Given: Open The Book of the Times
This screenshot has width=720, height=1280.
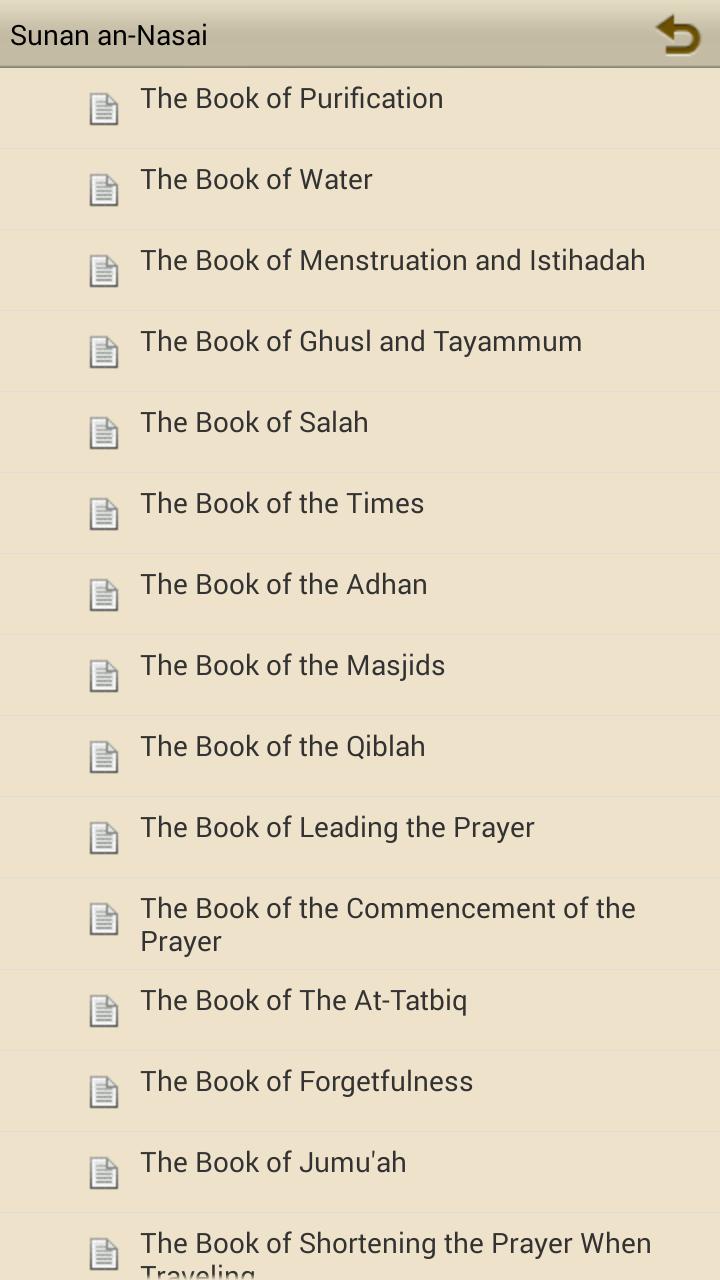Looking at the screenshot, I should tap(282, 504).
